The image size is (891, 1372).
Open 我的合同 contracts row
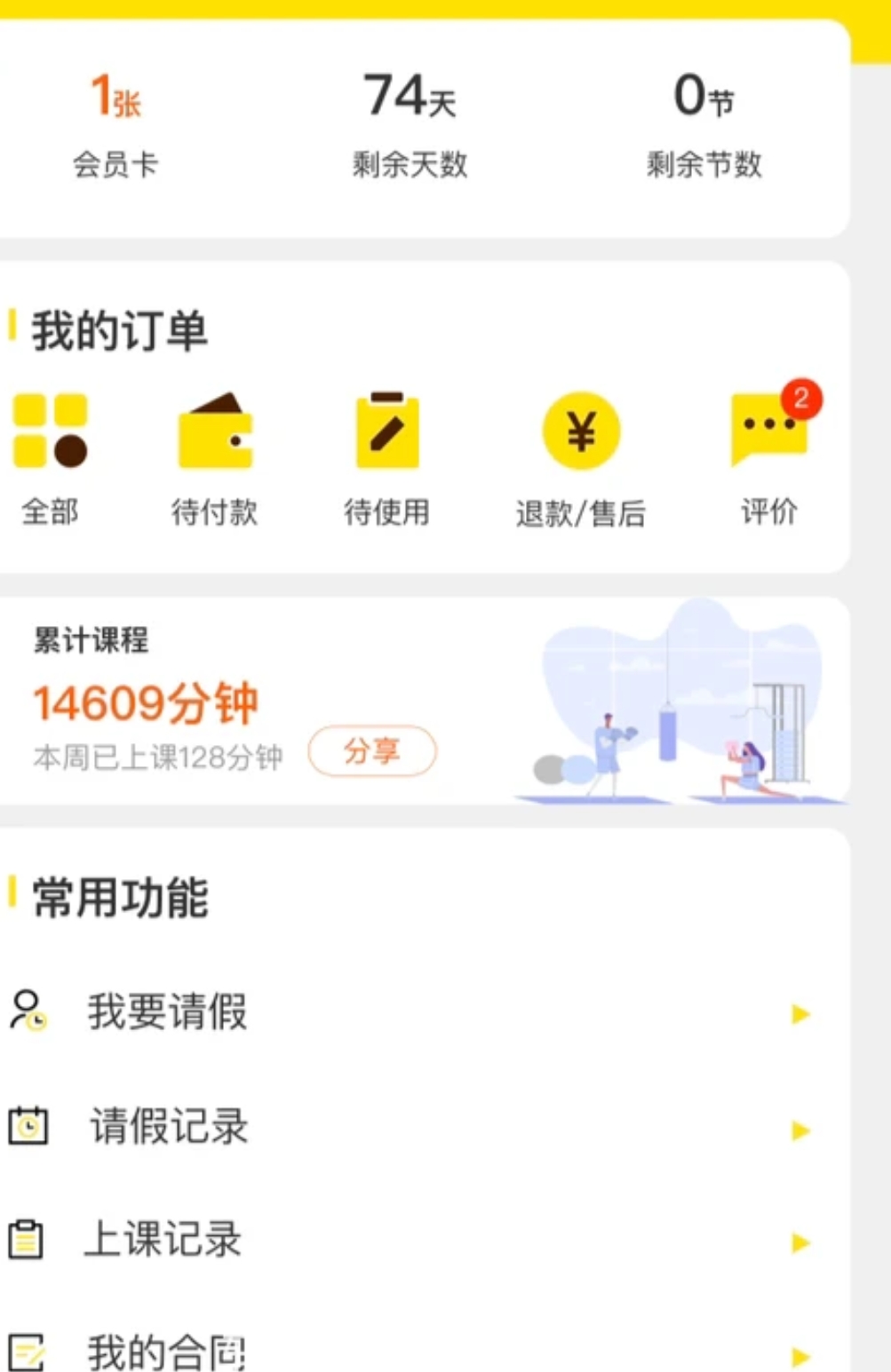(409, 1352)
